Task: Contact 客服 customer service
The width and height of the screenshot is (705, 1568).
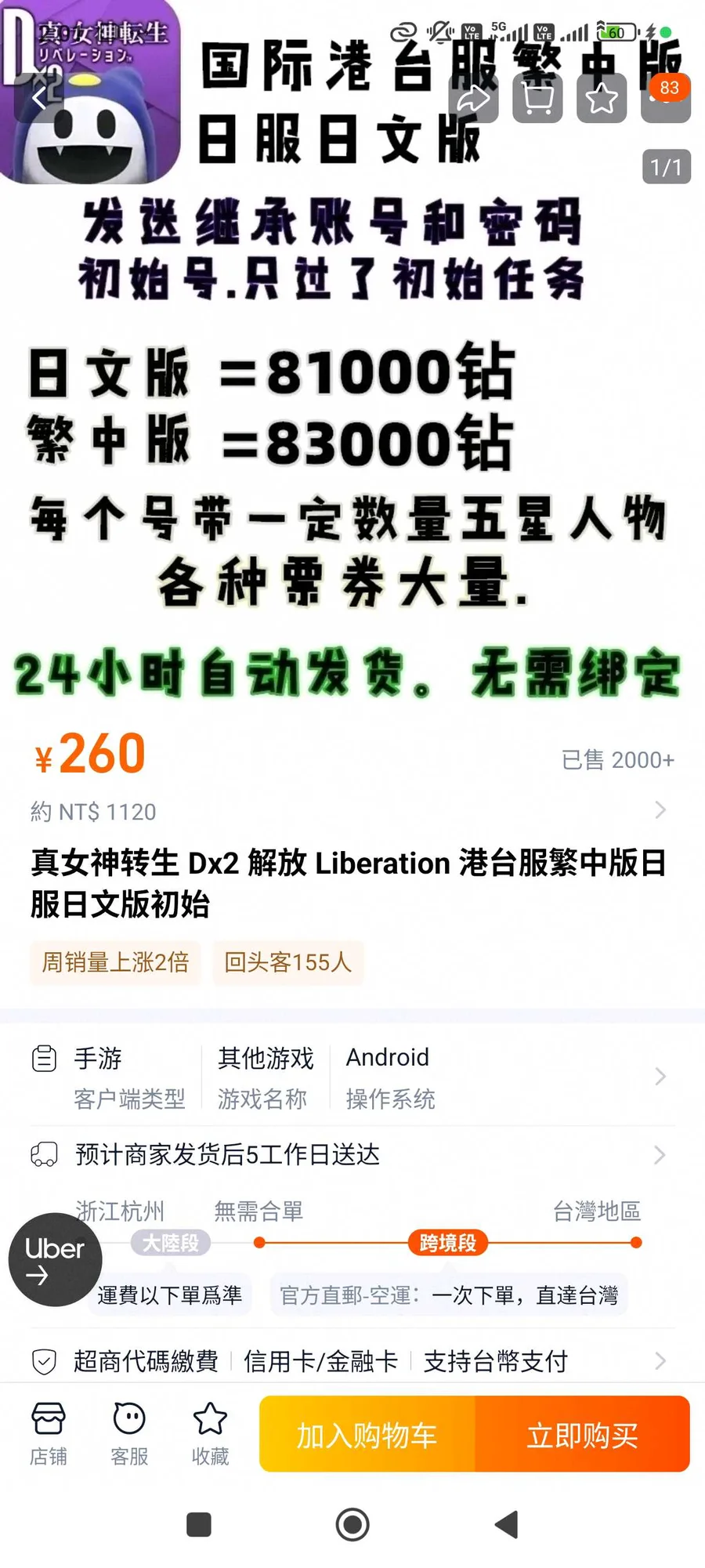Action: [129, 1434]
